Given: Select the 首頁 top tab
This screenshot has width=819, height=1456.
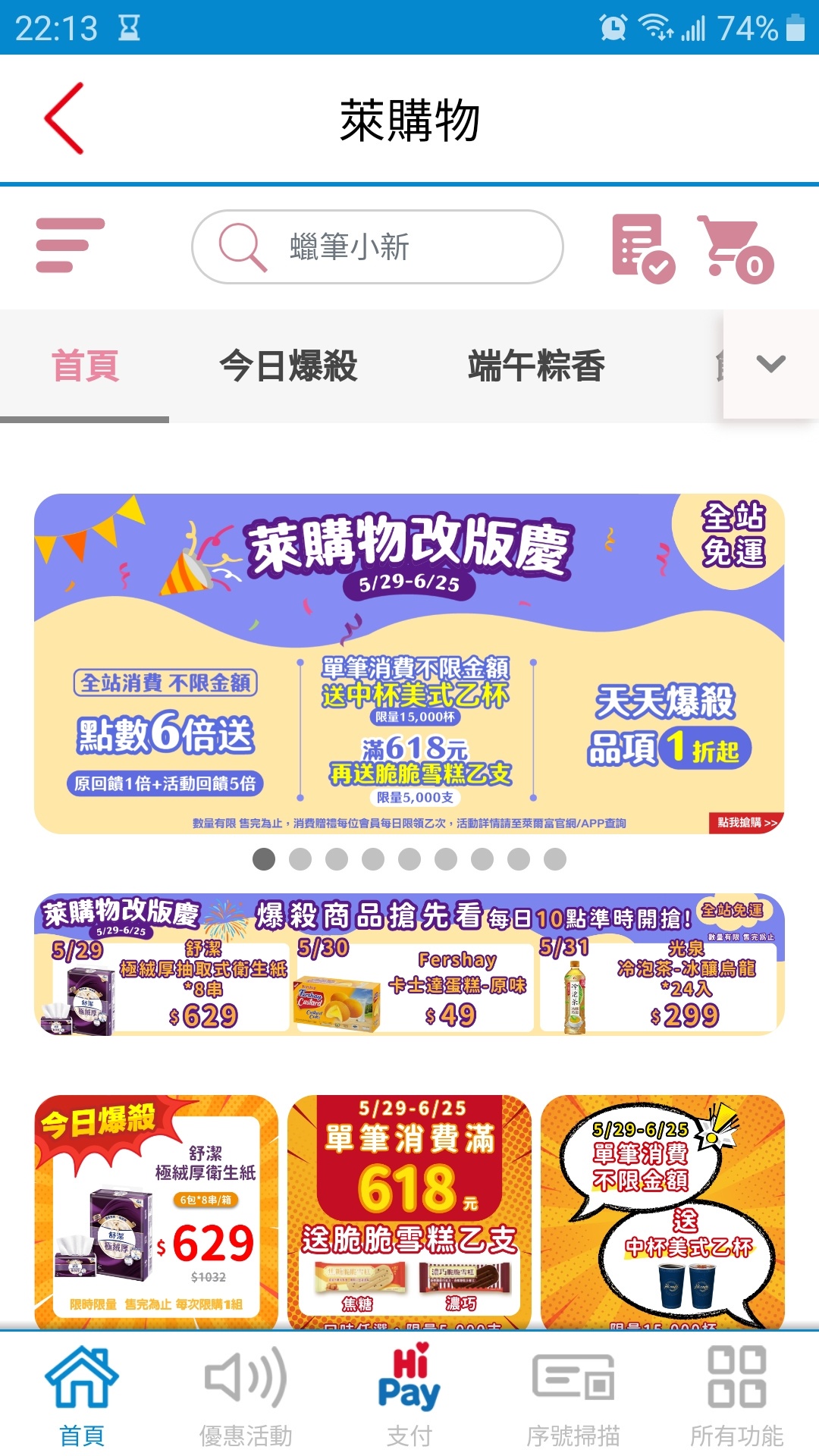Looking at the screenshot, I should point(85,366).
